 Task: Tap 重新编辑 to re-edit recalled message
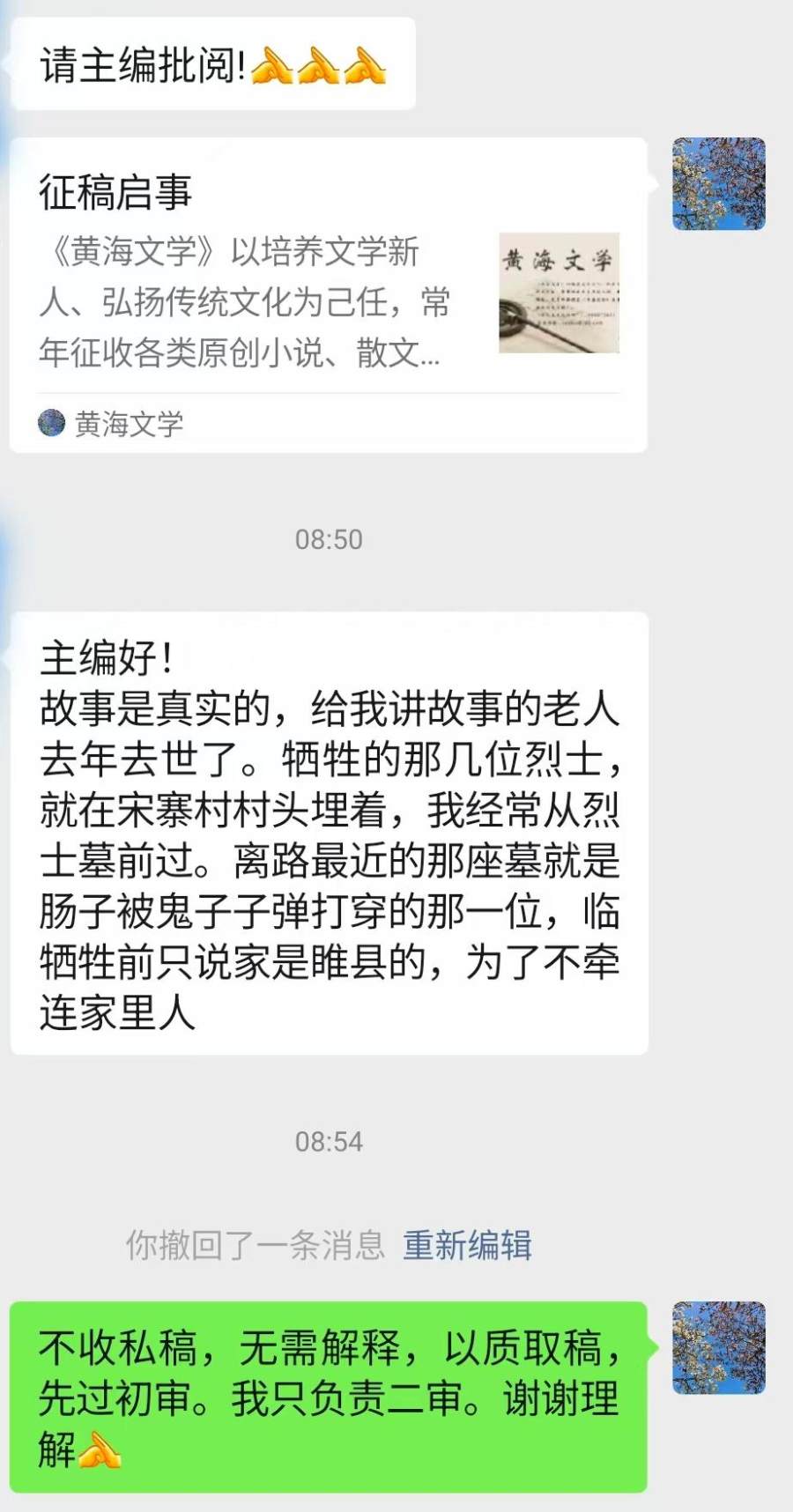[467, 1245]
